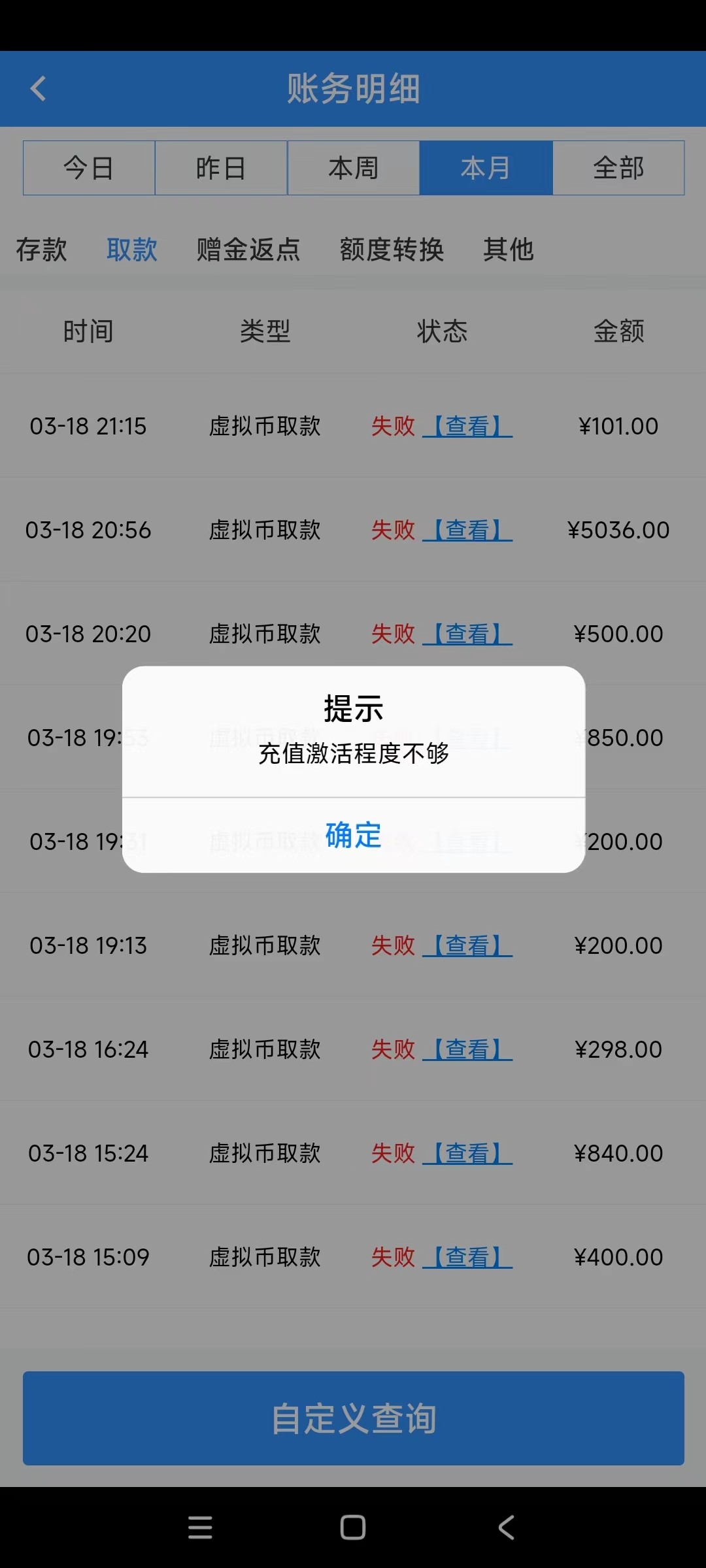Switch to the 存款 category tab
706x1568 pixels.
click(42, 250)
